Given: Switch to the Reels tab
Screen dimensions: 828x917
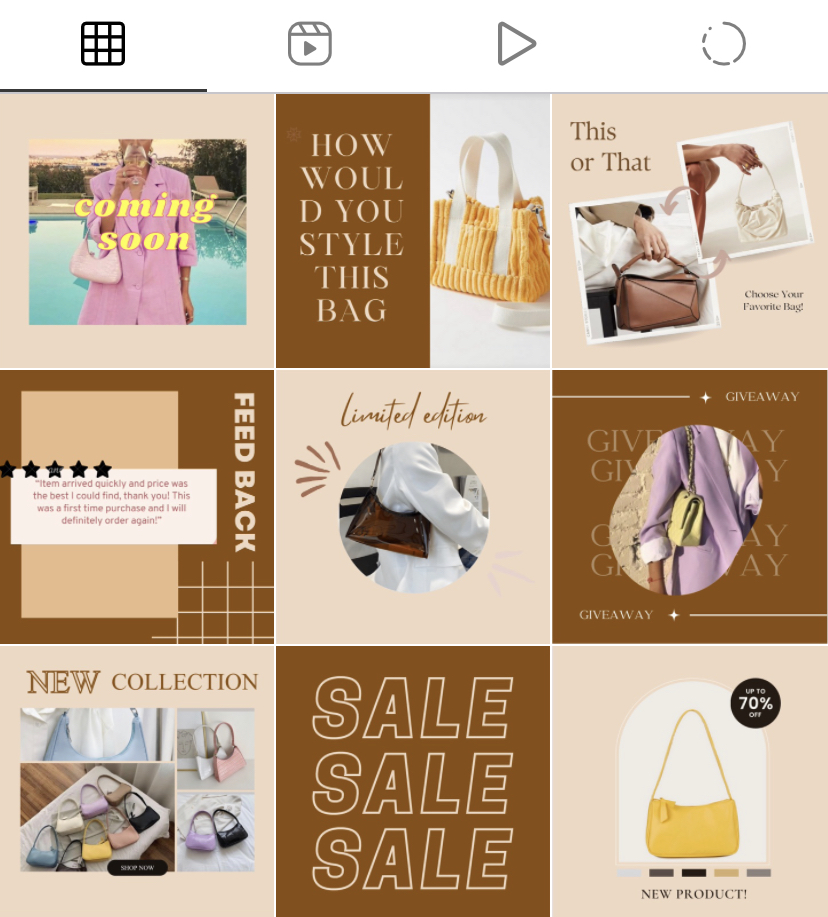Looking at the screenshot, I should pyautogui.click(x=309, y=45).
